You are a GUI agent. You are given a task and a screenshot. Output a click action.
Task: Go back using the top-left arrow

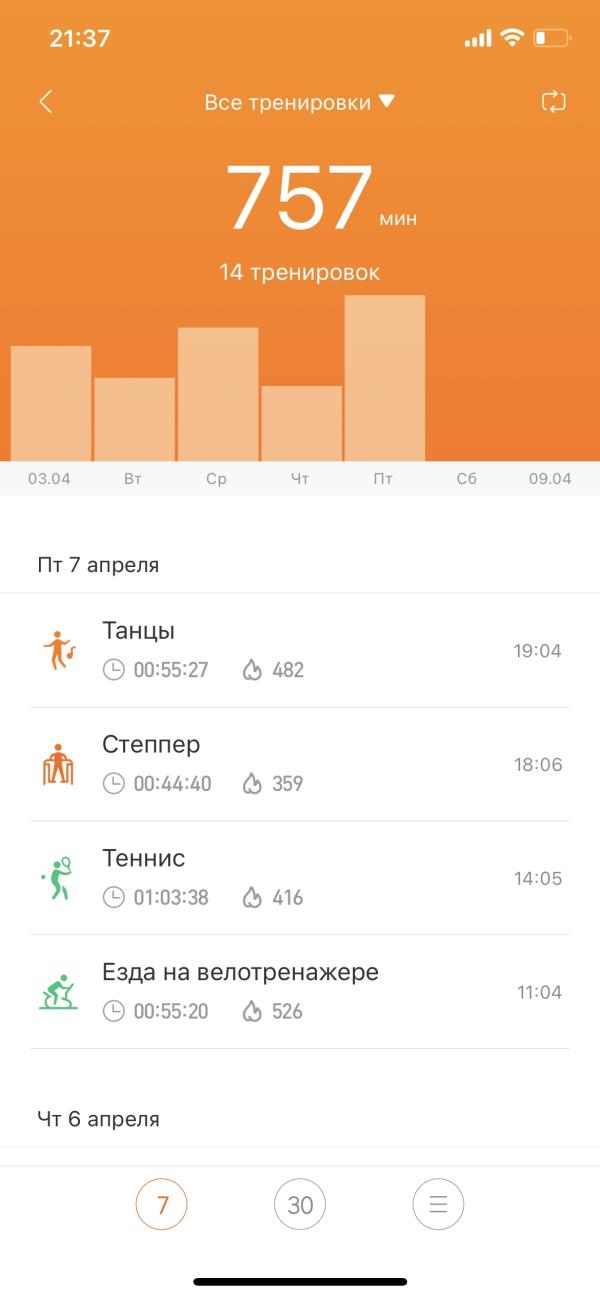click(46, 102)
